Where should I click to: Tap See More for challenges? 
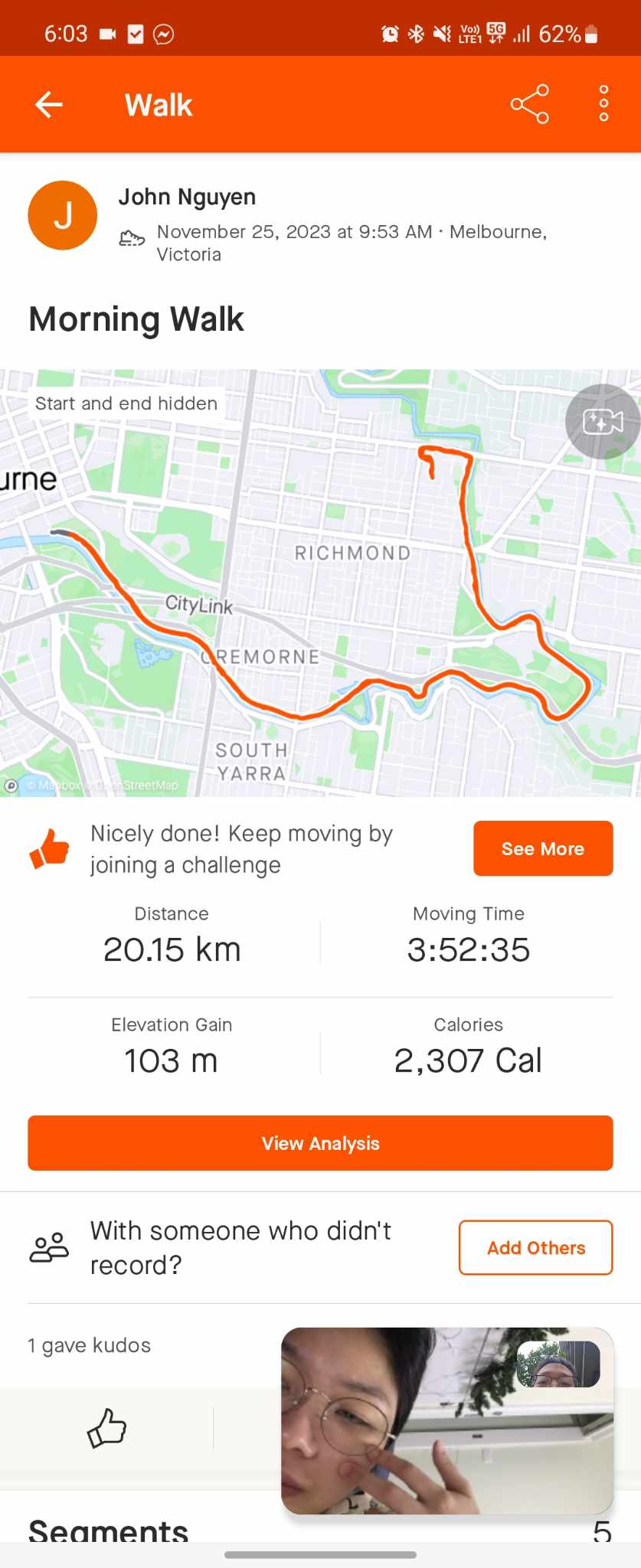[x=542, y=848]
